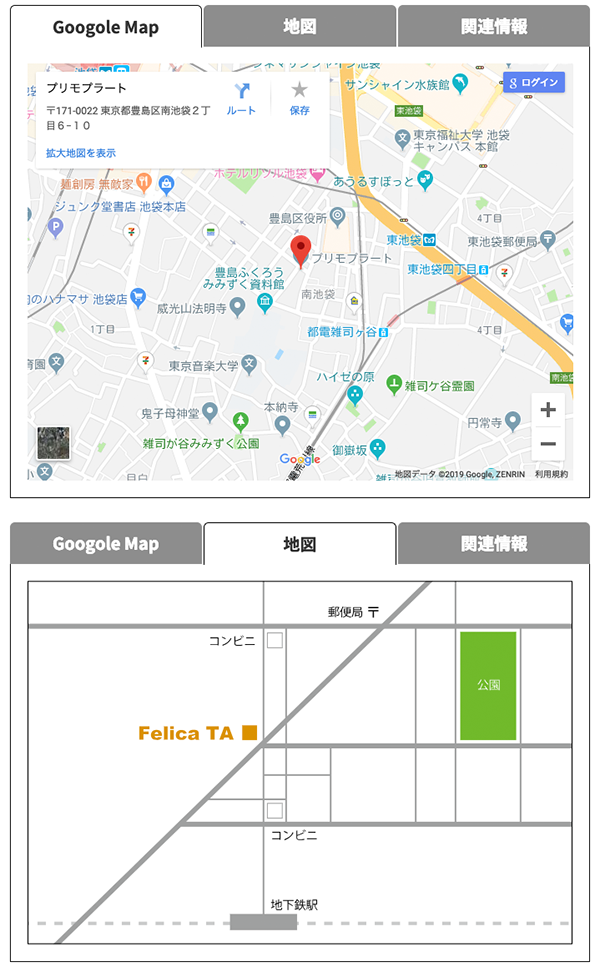Zoom out on the map
Viewport: 600px width, 972px height.
click(x=548, y=443)
